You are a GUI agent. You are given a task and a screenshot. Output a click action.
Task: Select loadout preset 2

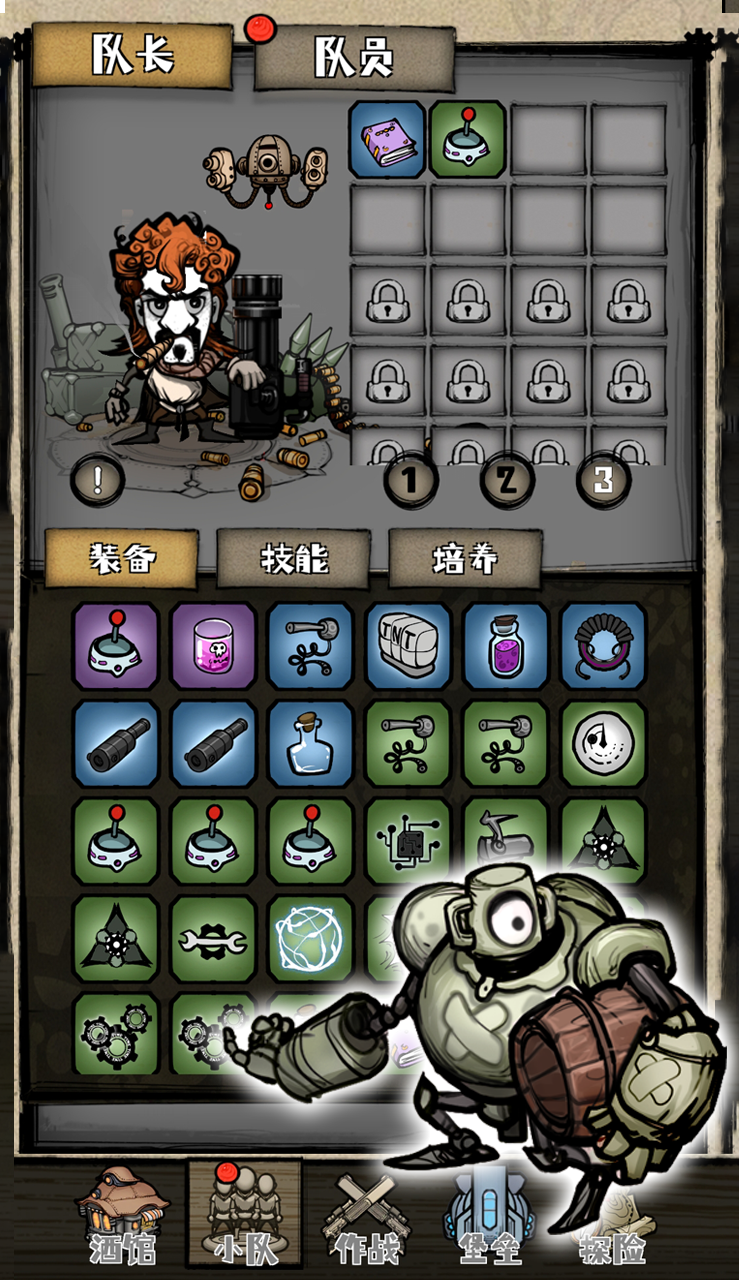pyautogui.click(x=507, y=480)
